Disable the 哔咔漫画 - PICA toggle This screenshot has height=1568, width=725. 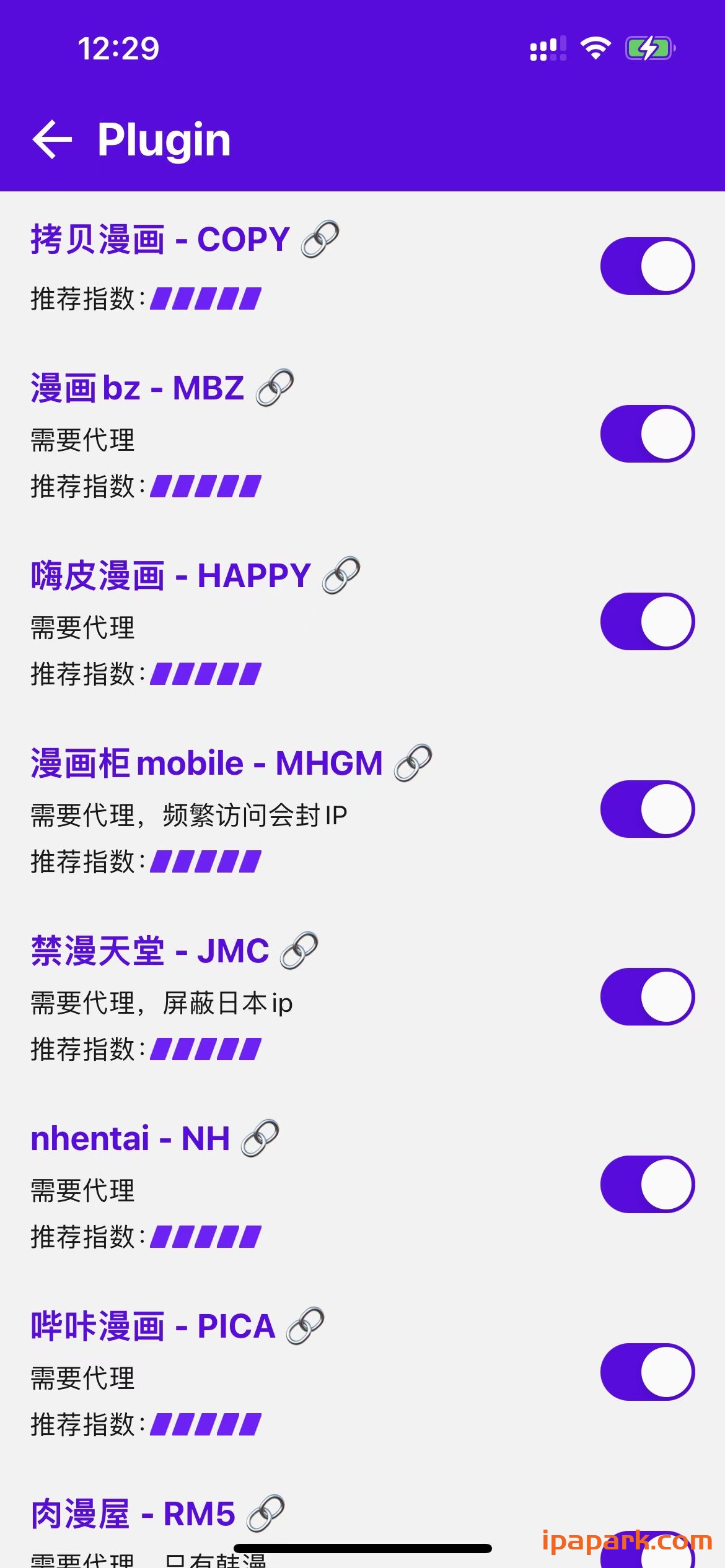coord(647,1372)
